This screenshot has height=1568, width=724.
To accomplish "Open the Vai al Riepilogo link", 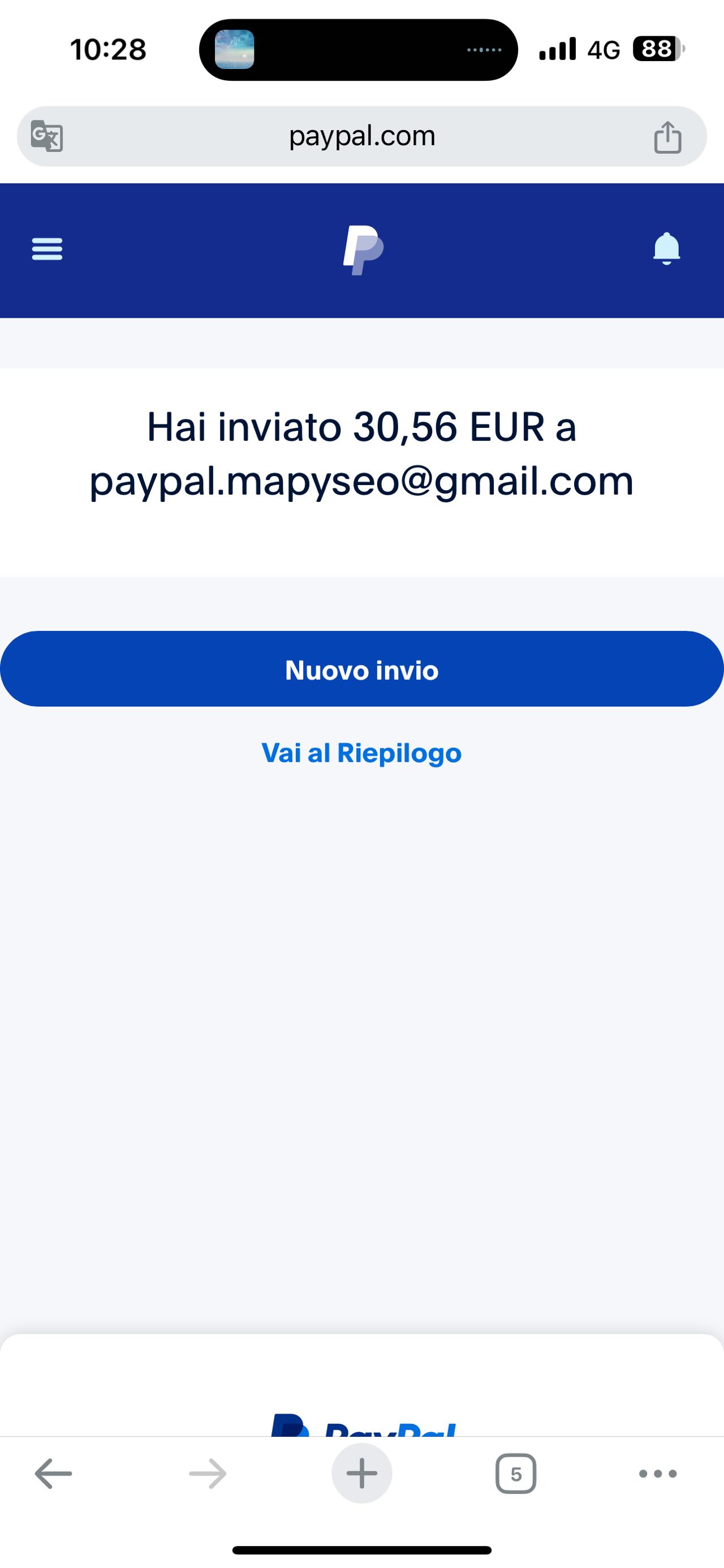I will [361, 753].
